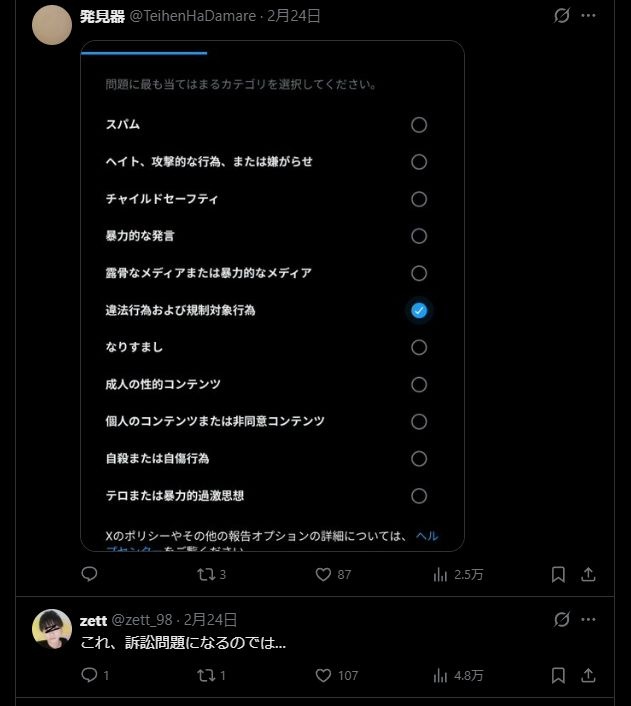Image resolution: width=631 pixels, height=706 pixels.
Task: Bookmark 発見器's post
Action: (x=559, y=575)
